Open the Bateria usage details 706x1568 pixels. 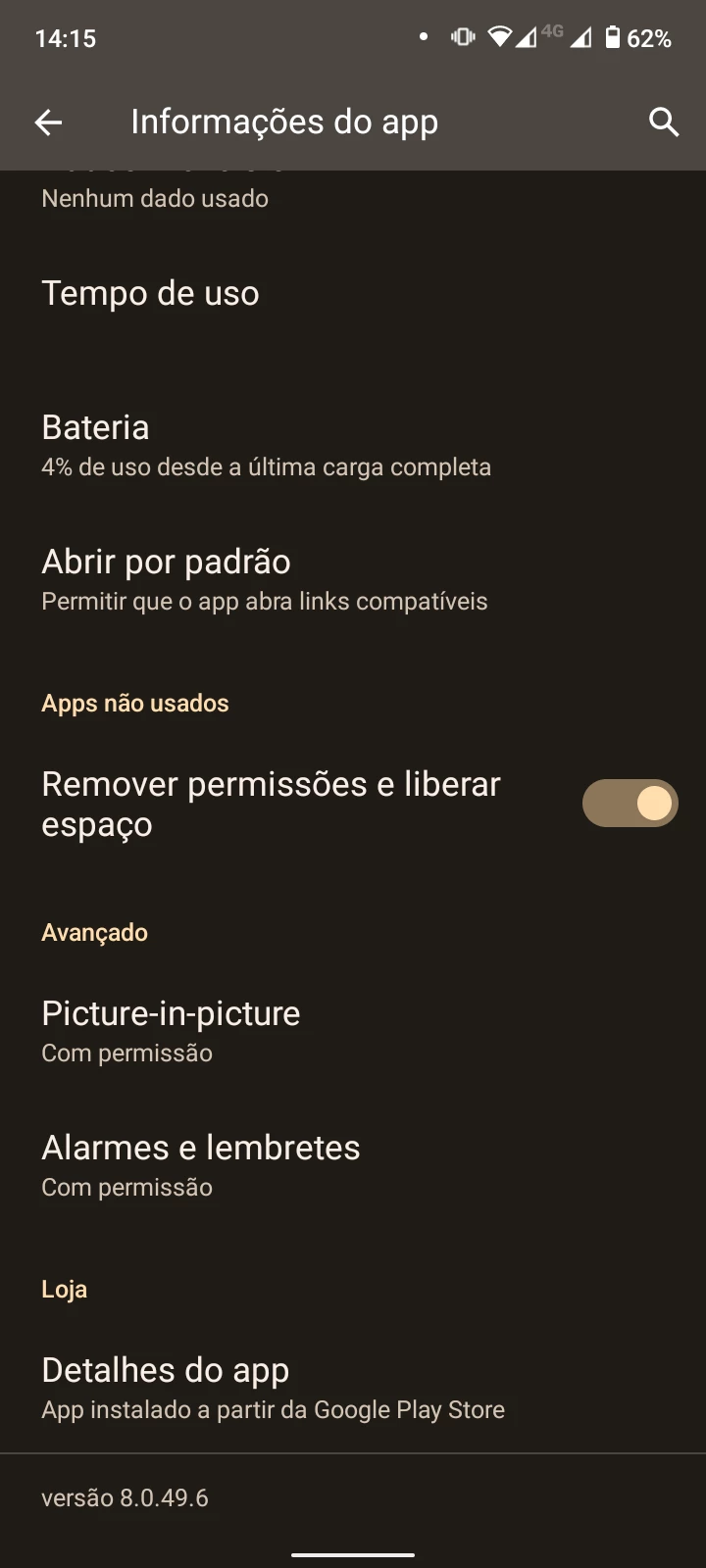pos(265,446)
